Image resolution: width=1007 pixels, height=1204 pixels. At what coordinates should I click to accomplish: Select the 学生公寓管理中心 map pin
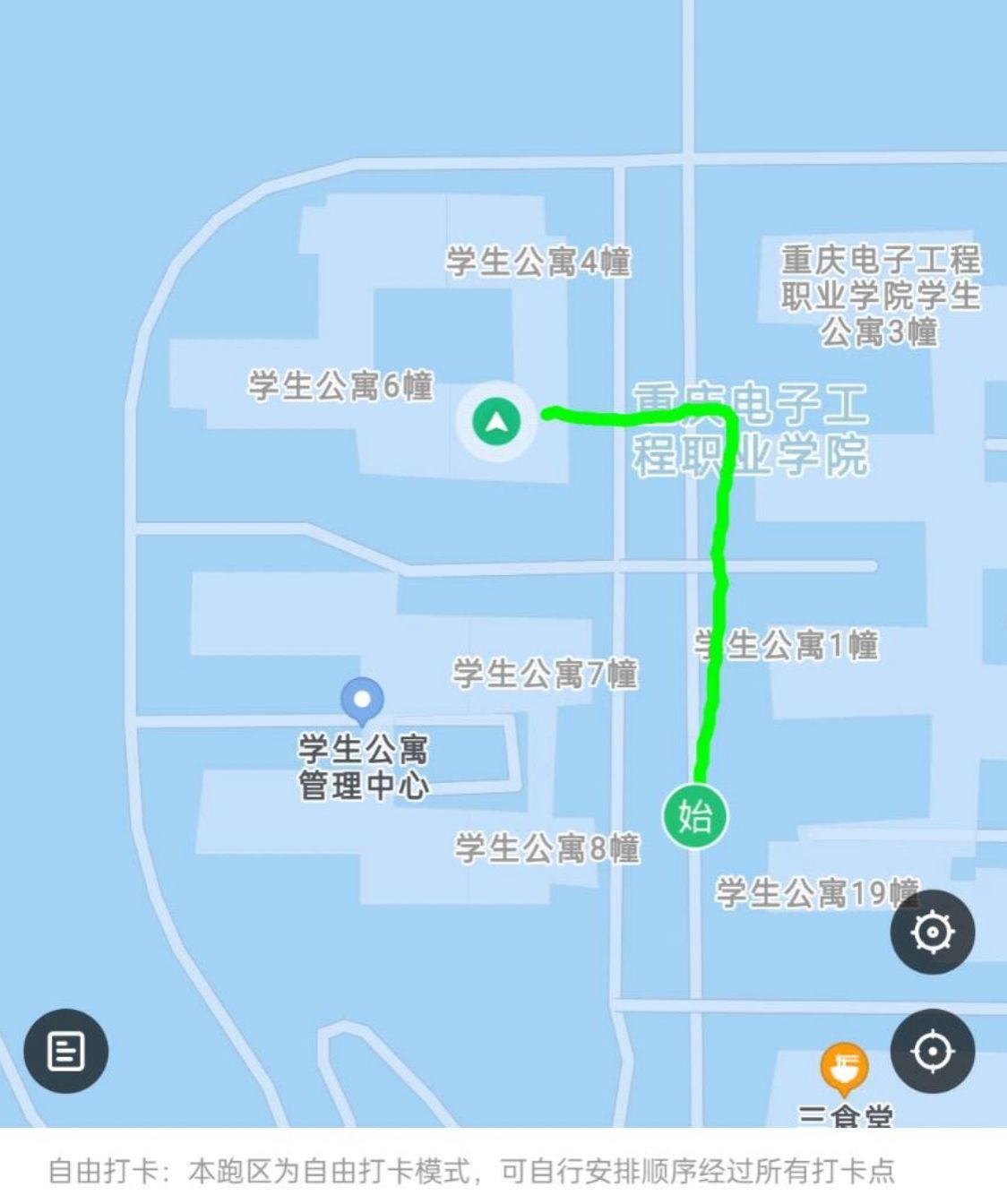click(362, 700)
